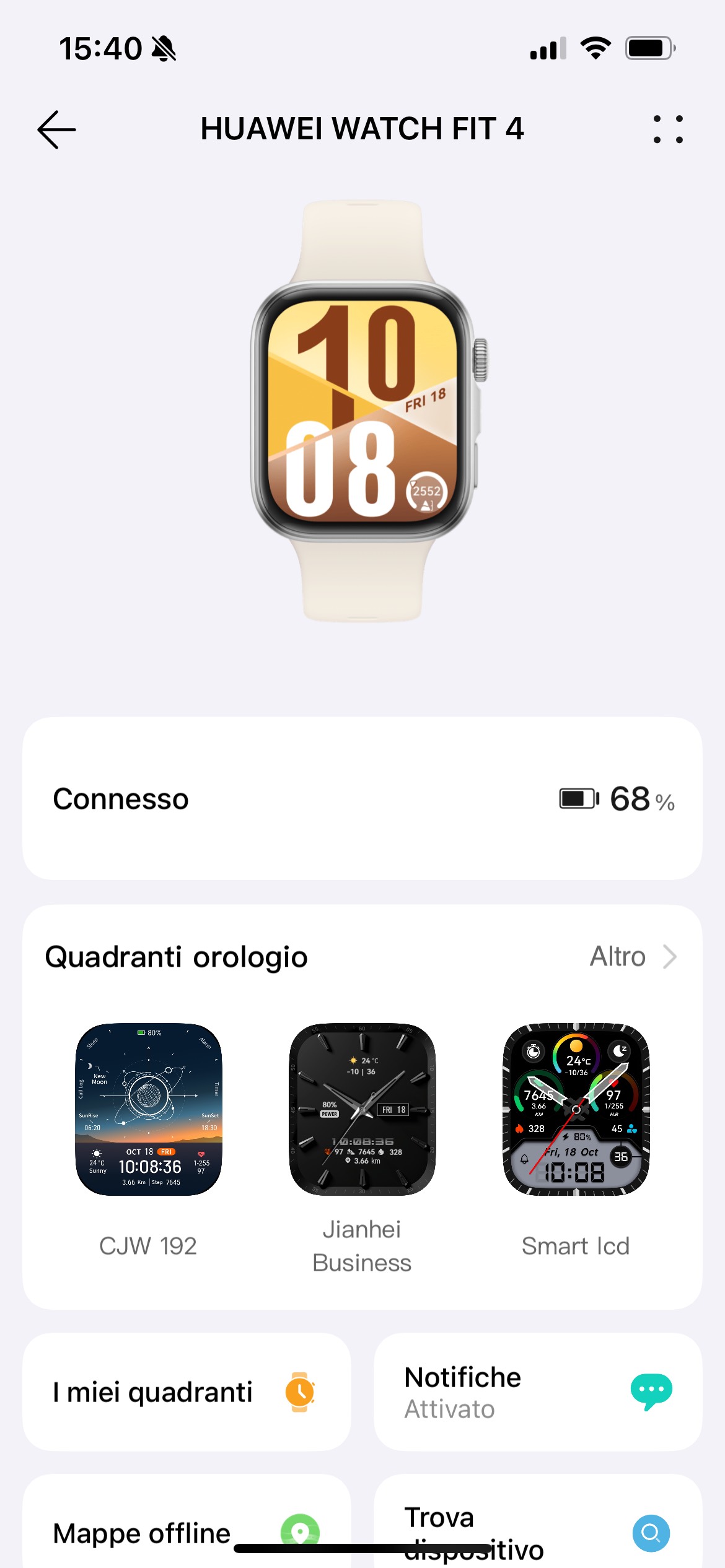Select the Jianhei Business watch face
This screenshot has width=725, height=1568.
(362, 1110)
